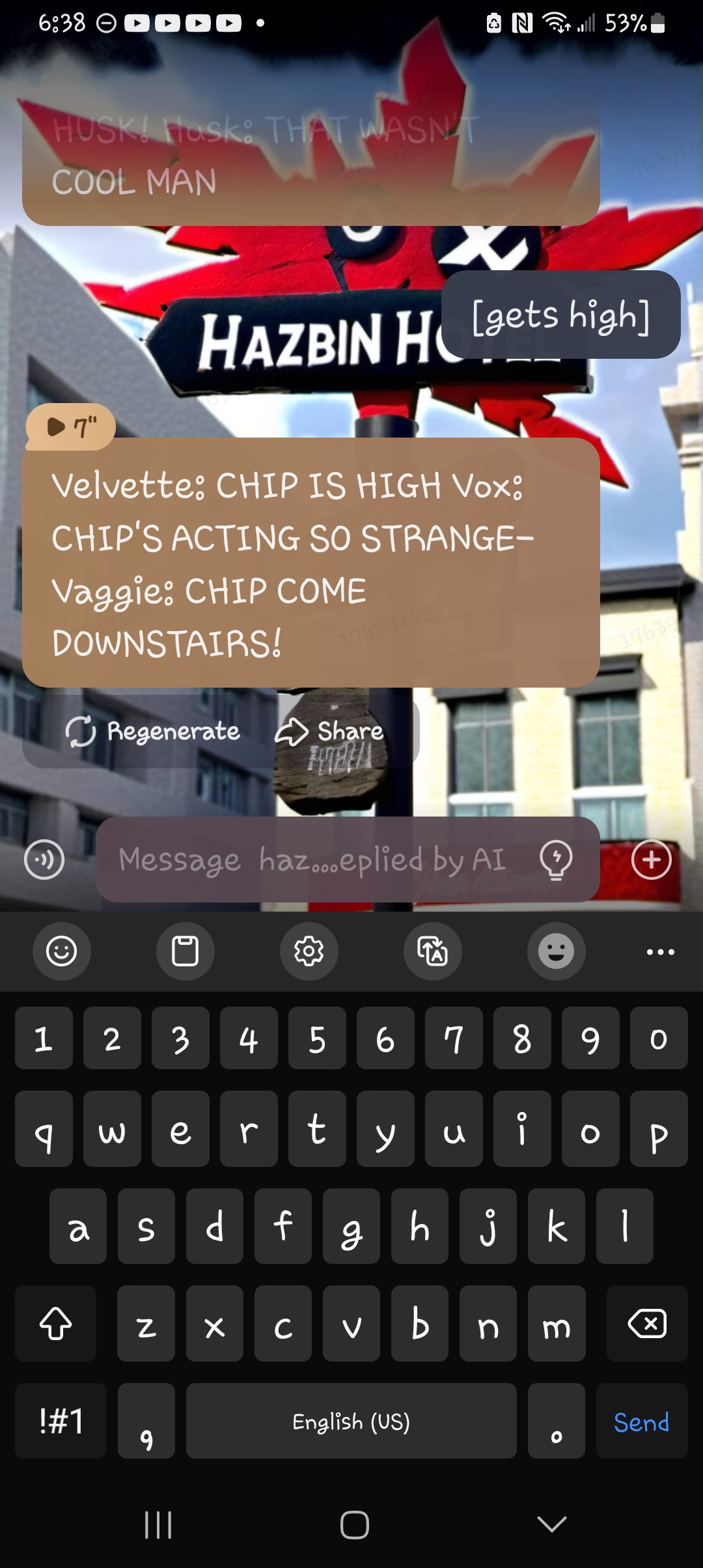Viewport: 703px width, 1568px height.
Task: Open the keyboard emoji panel
Action: [62, 951]
